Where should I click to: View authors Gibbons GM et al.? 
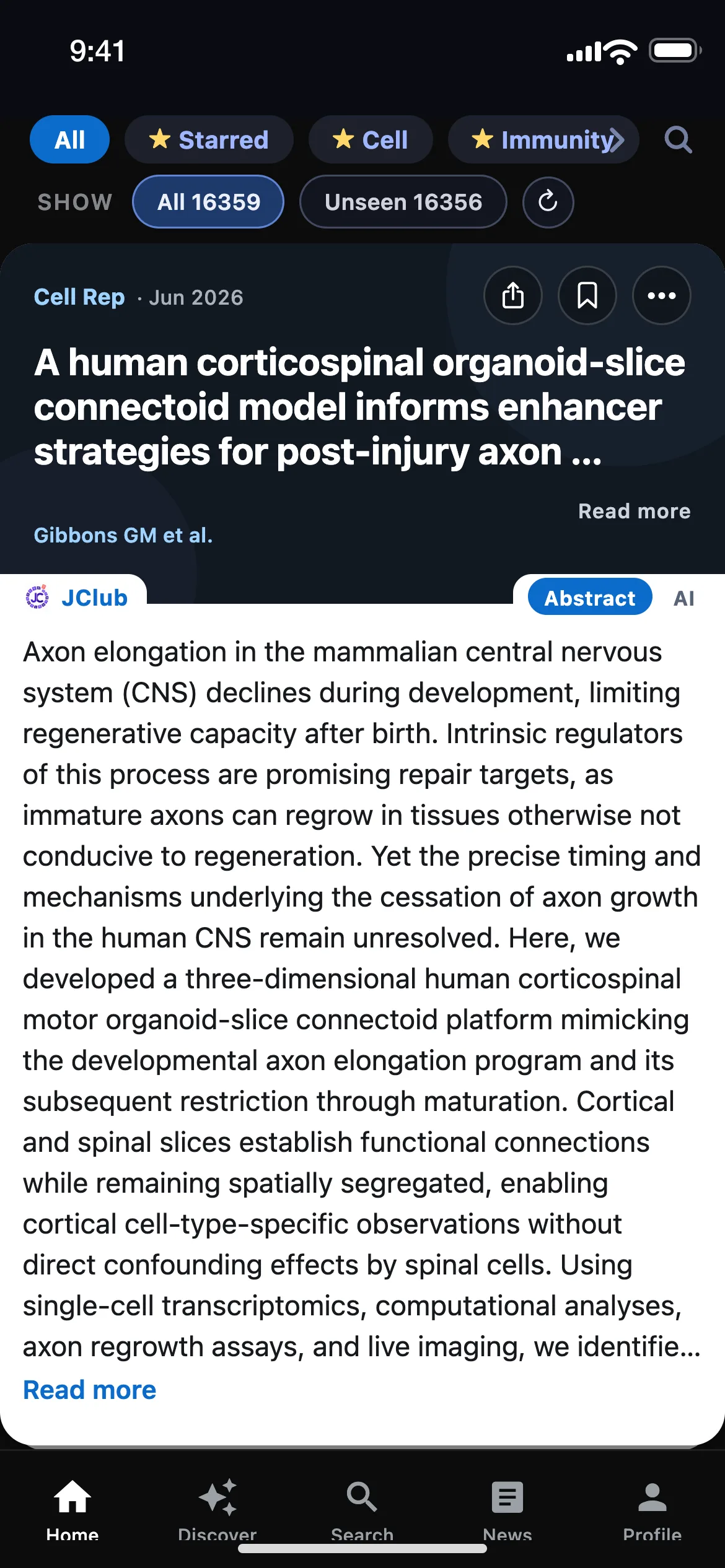[123, 535]
